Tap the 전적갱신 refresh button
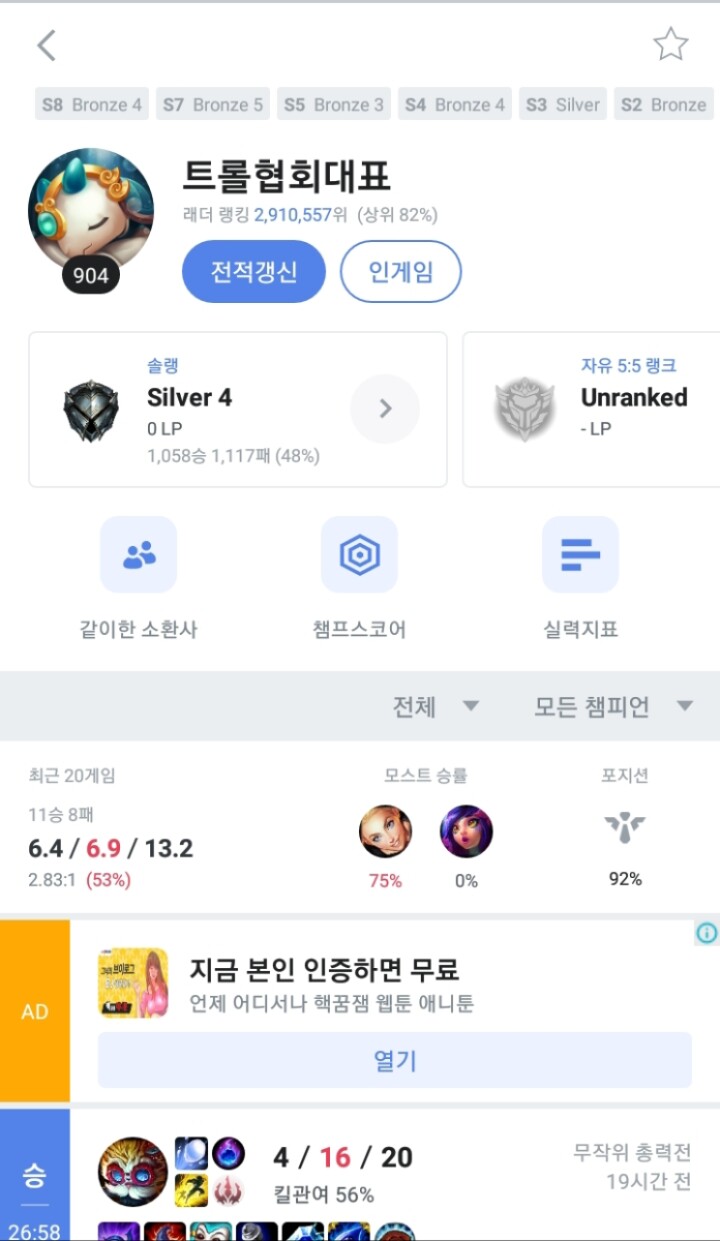Image resolution: width=720 pixels, height=1241 pixels. [254, 271]
